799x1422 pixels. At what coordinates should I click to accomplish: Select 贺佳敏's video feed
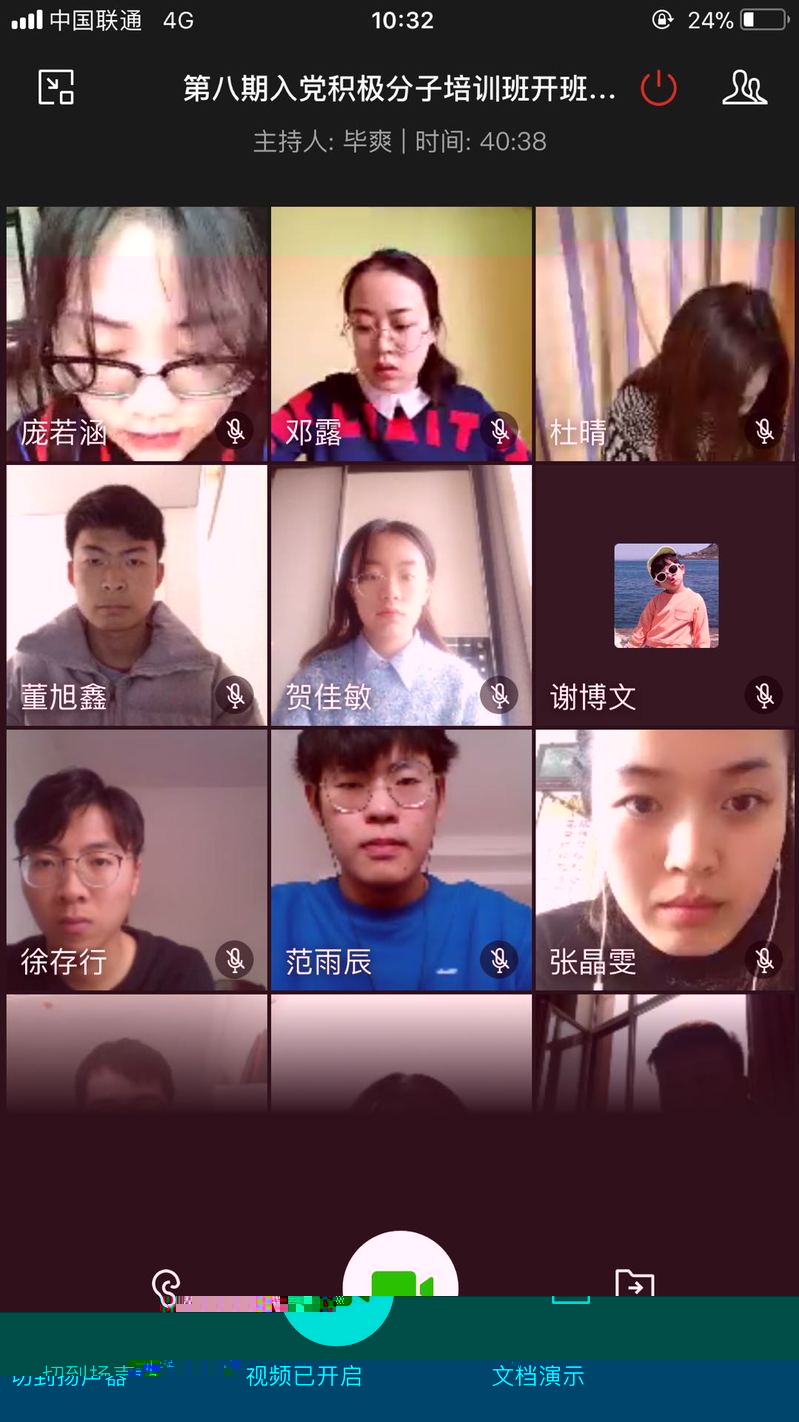401,595
